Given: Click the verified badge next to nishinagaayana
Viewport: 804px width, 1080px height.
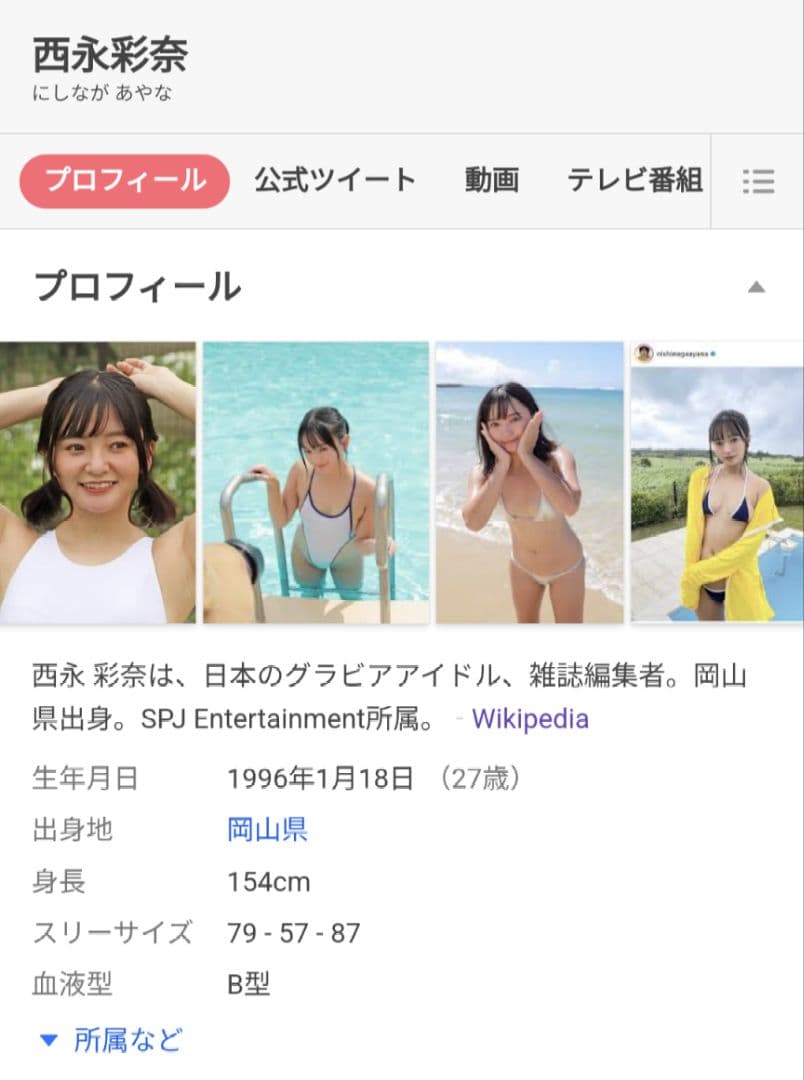Looking at the screenshot, I should pyautogui.click(x=712, y=353).
